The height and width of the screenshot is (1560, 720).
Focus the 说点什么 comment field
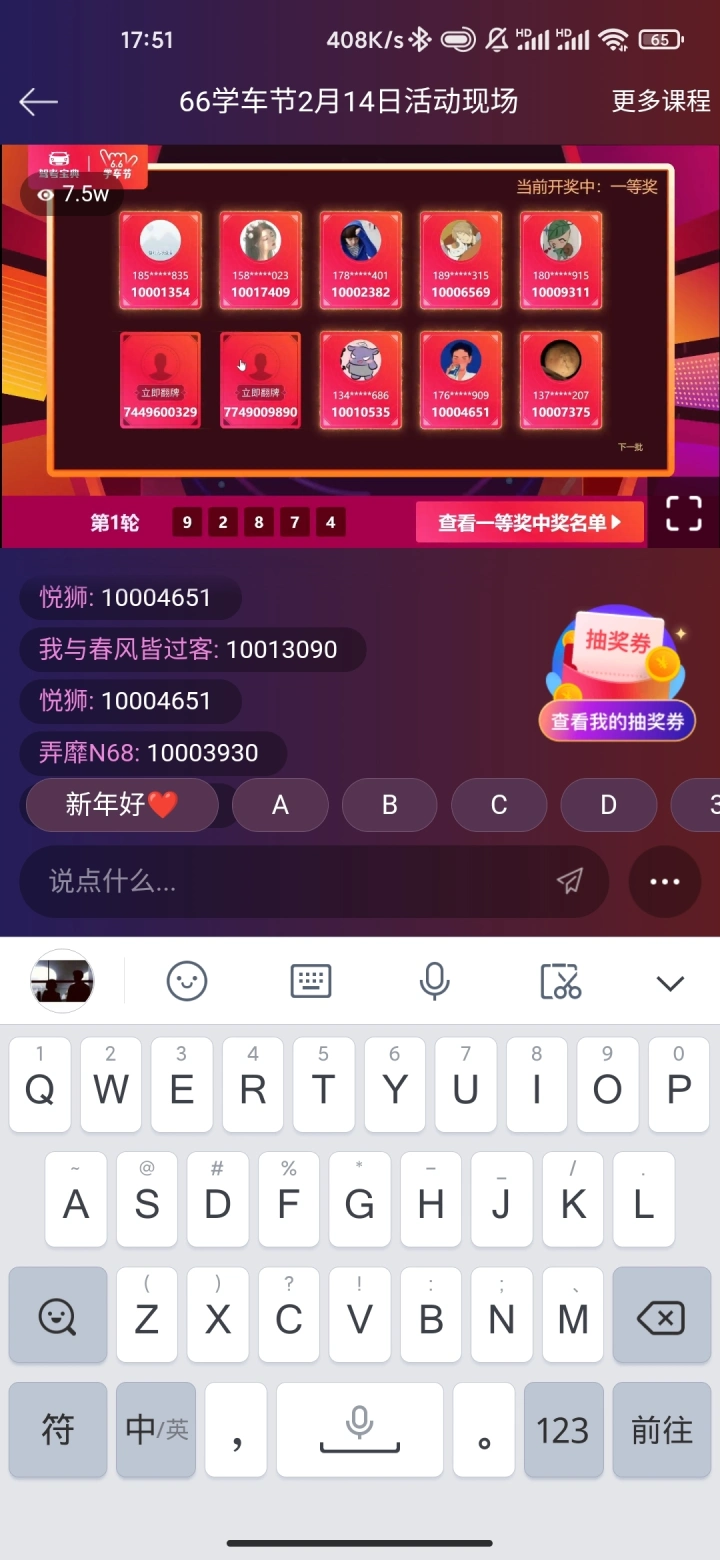(290, 881)
